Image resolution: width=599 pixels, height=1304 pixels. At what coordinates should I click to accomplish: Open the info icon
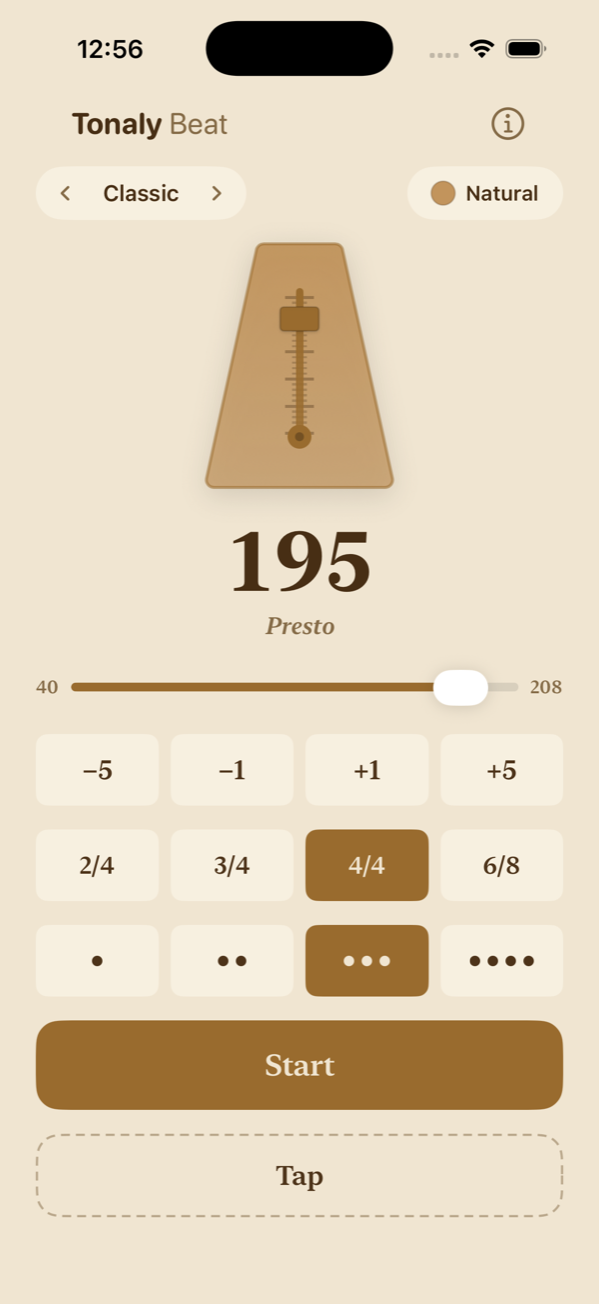click(x=508, y=124)
